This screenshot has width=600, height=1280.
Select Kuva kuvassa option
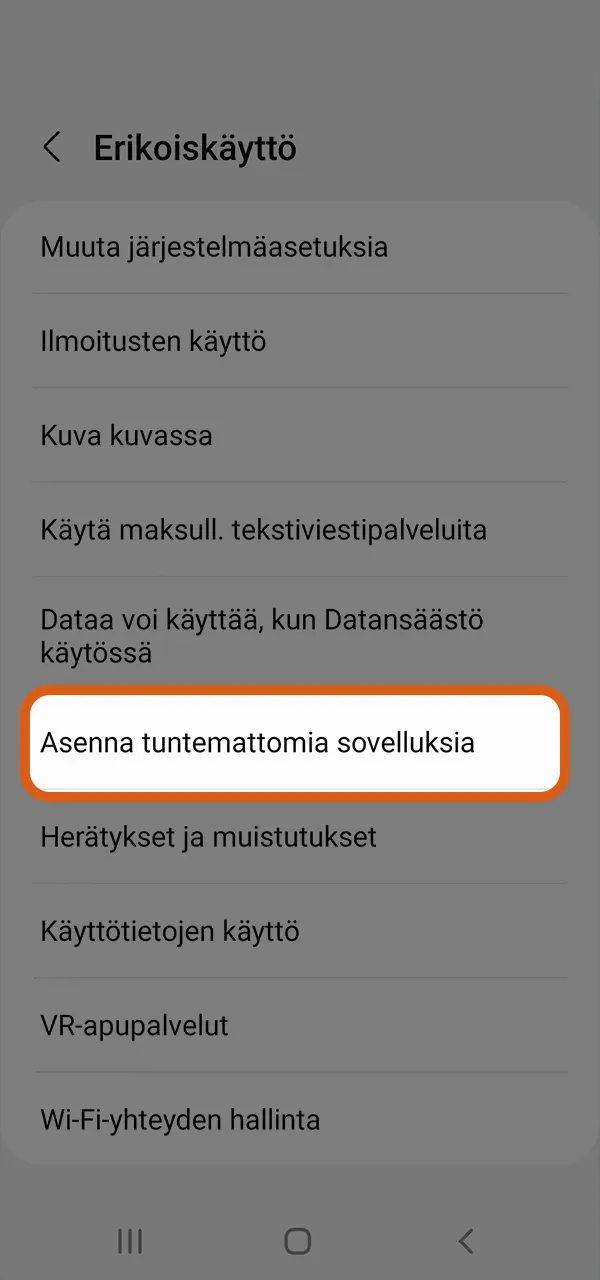click(x=300, y=436)
